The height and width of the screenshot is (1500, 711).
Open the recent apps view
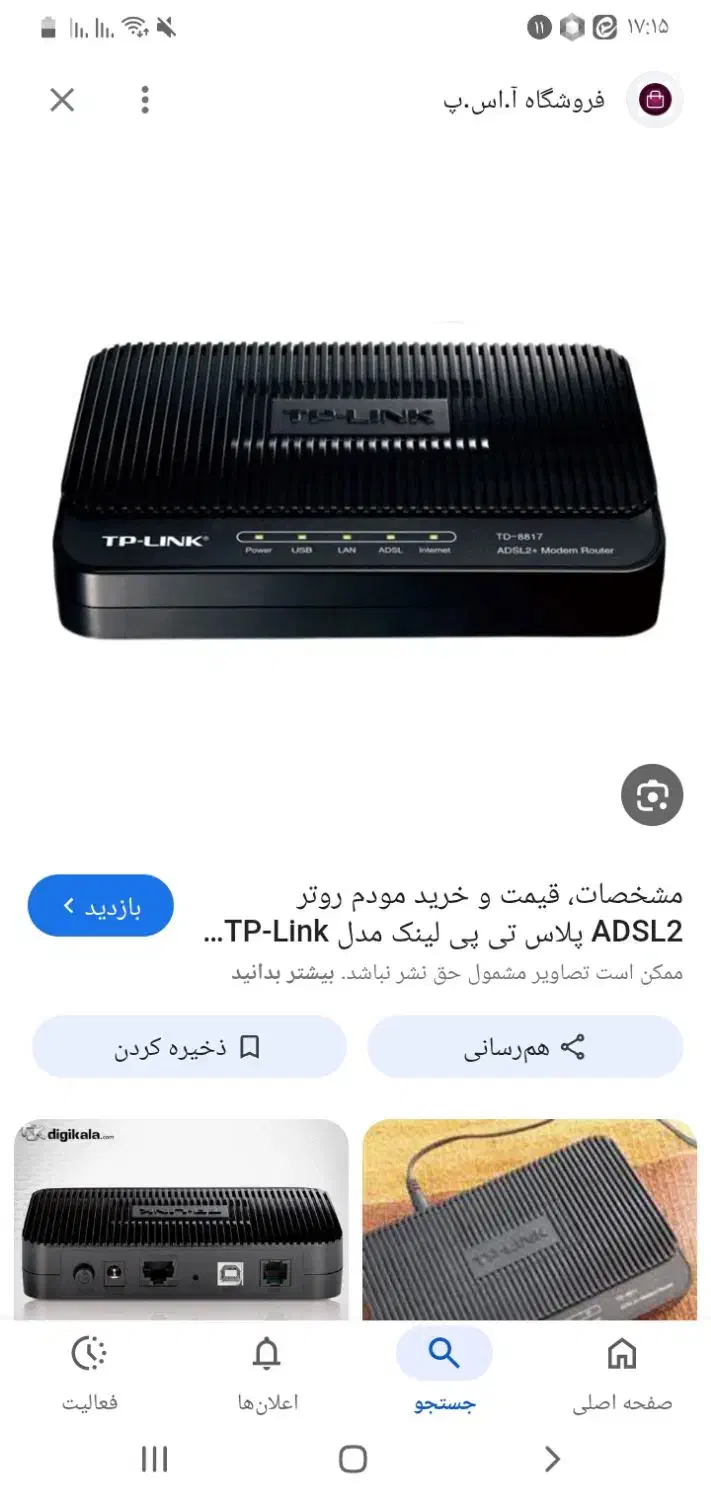coord(154,1459)
